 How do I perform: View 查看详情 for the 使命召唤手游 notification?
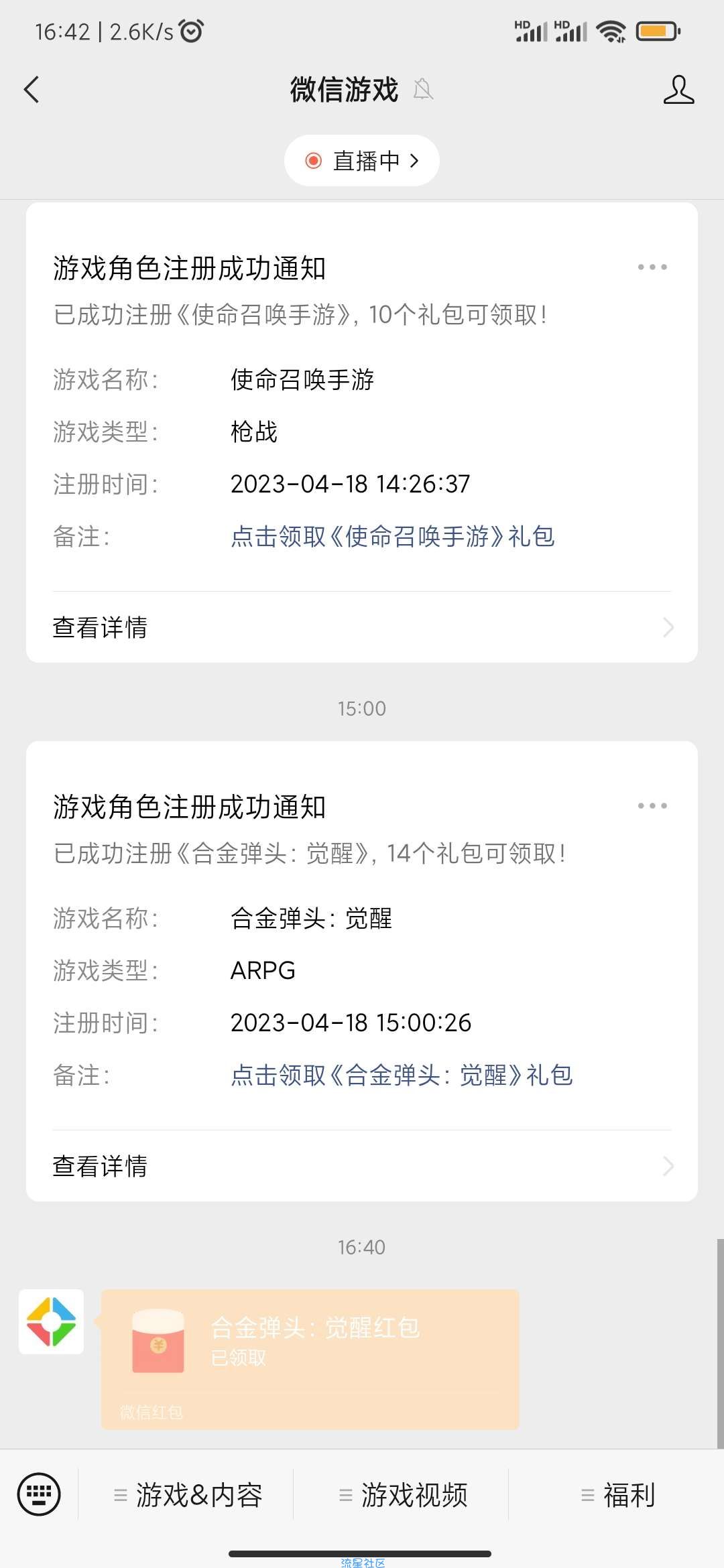point(362,627)
